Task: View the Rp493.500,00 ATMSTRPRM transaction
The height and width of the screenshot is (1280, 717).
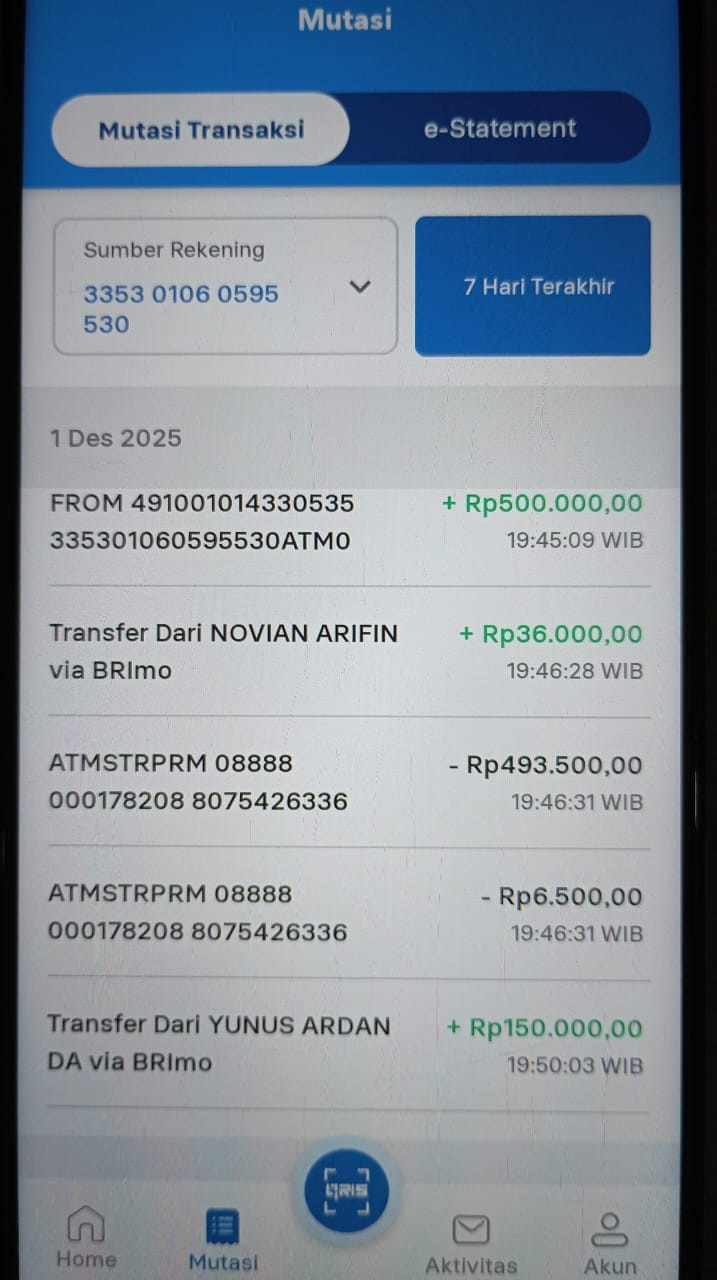Action: point(347,782)
